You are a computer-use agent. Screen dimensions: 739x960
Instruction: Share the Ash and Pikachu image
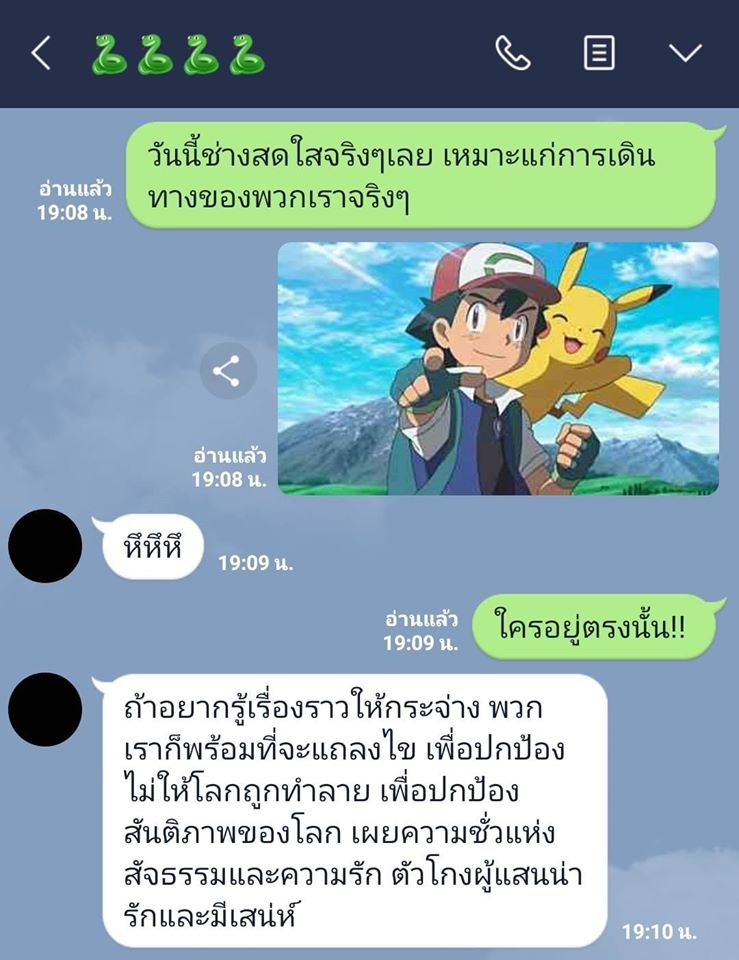pos(227,371)
